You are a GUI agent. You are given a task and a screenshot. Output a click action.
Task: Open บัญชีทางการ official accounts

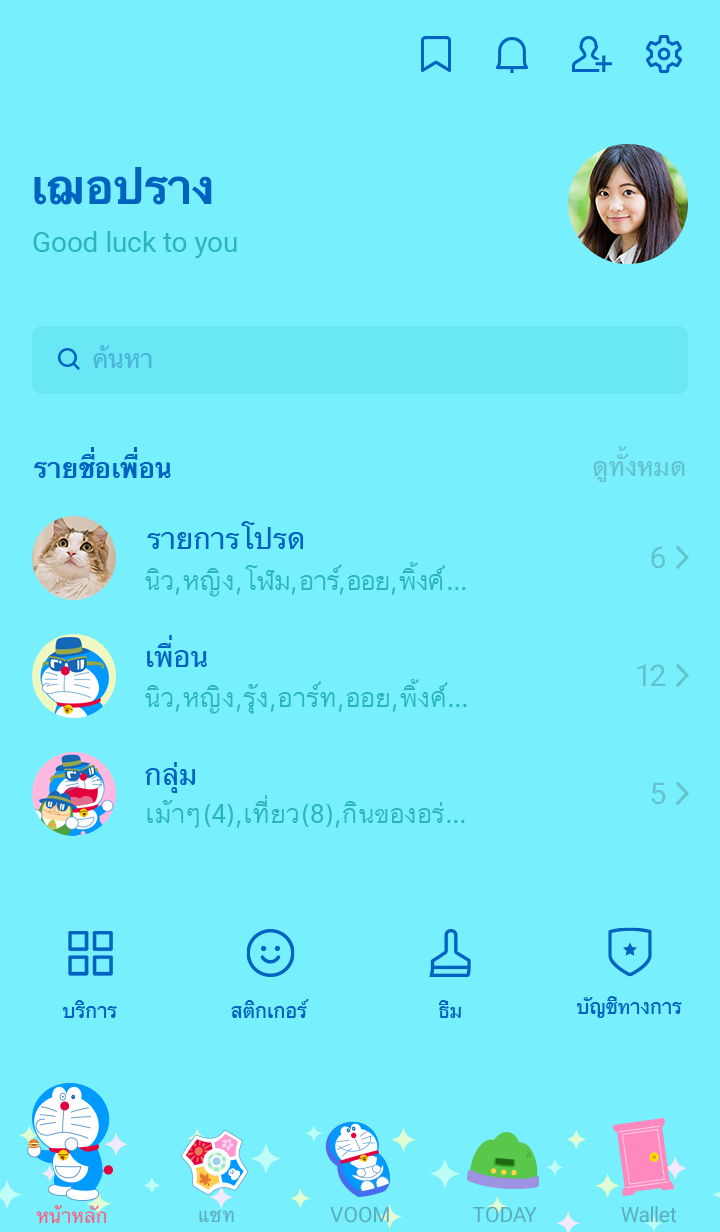tap(630, 972)
